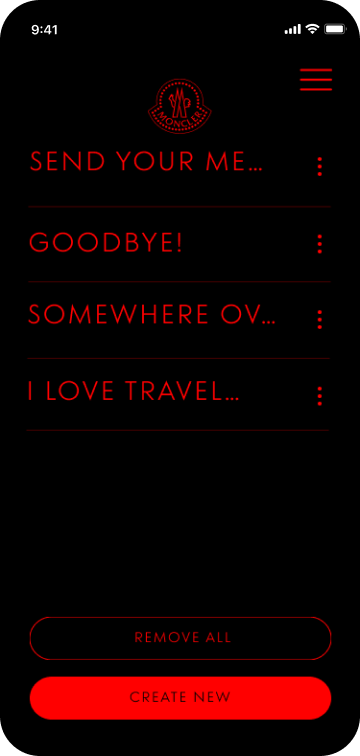Open the SEND YOUR ME… message
This screenshot has width=360, height=756.
tap(146, 162)
